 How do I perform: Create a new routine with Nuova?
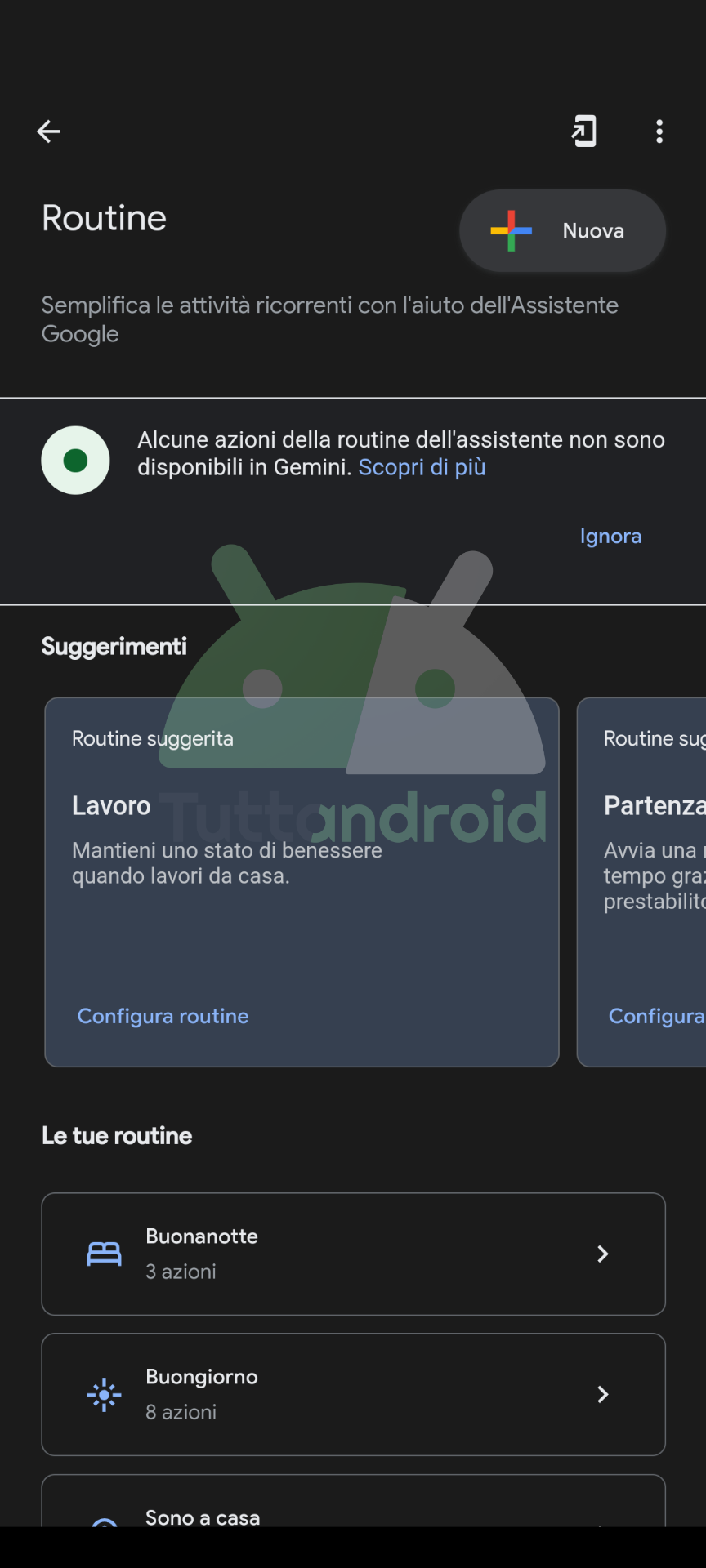click(562, 231)
